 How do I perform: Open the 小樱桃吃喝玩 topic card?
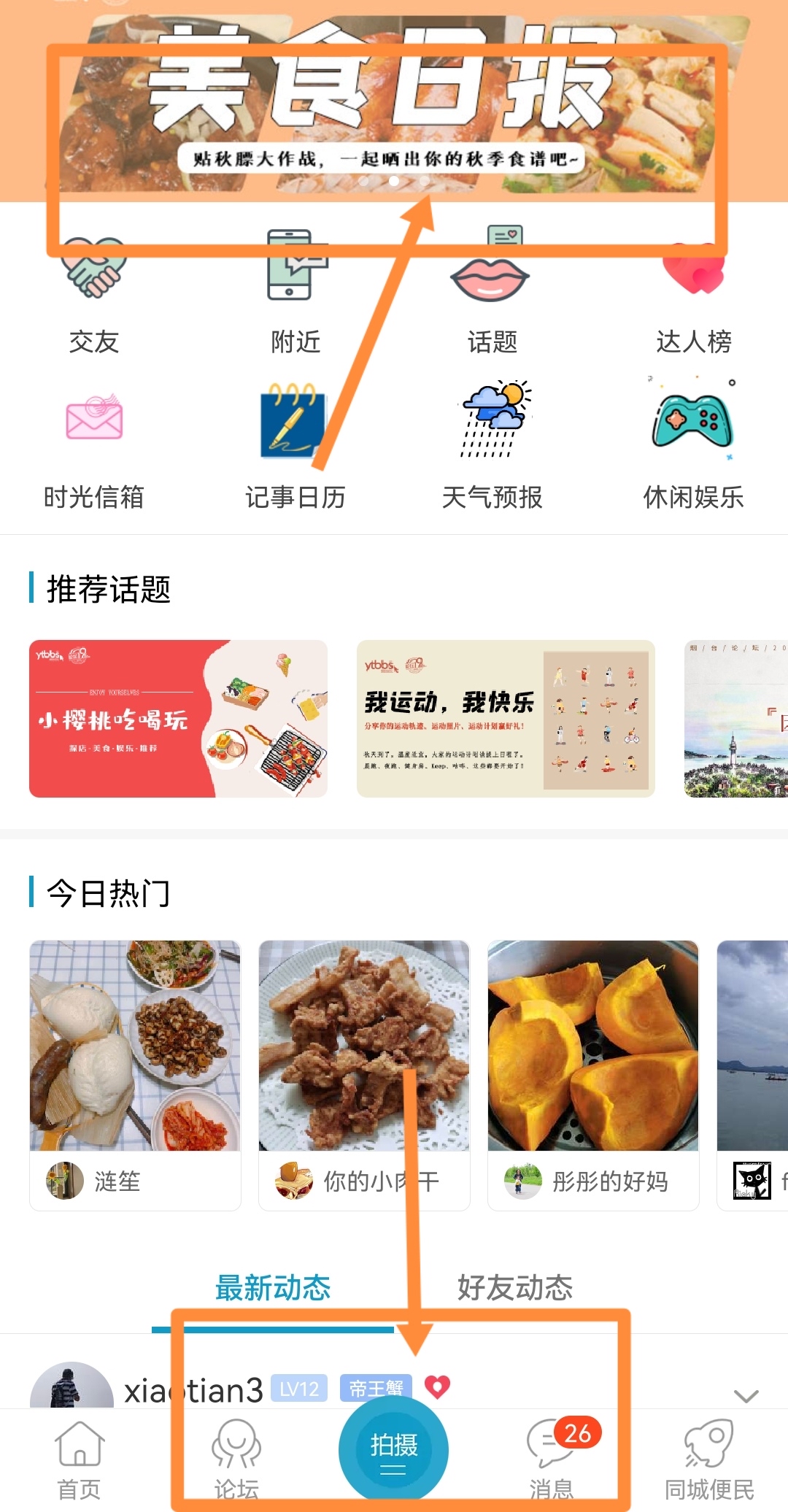(178, 719)
